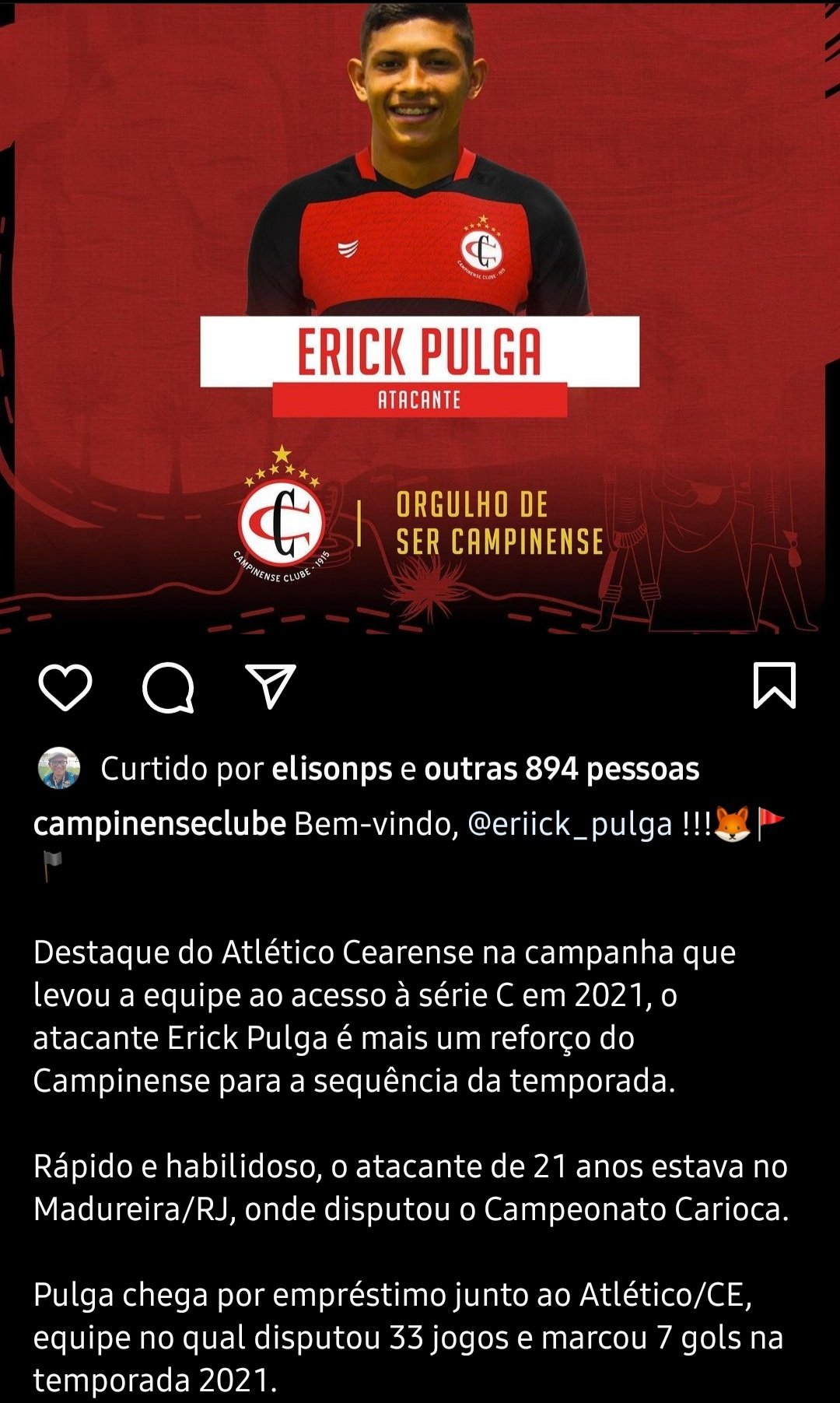The width and height of the screenshot is (840, 1403).
Task: Like the Erick Pulga post
Action: pos(65,687)
